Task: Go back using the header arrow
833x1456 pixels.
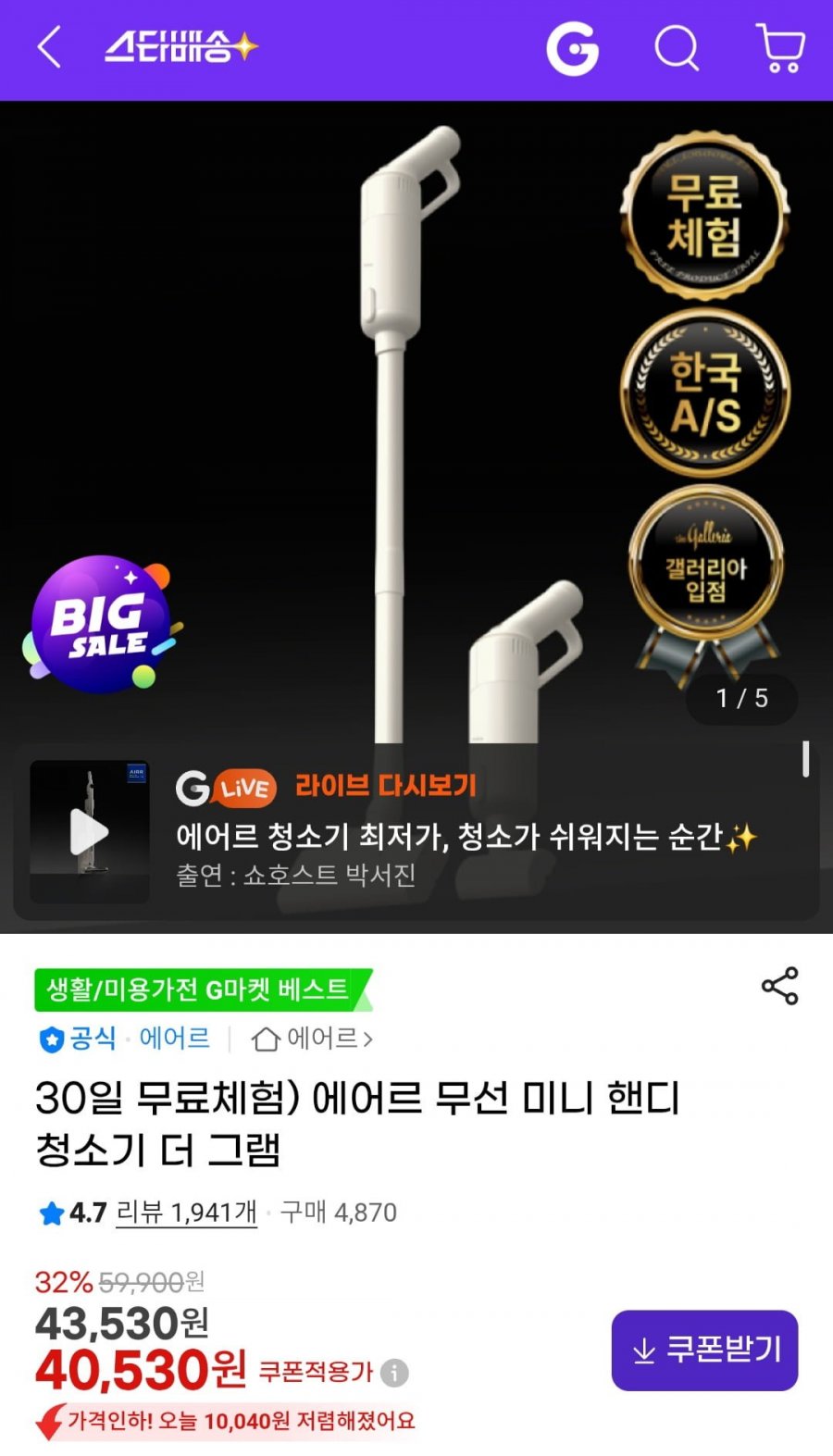Action: 50,47
